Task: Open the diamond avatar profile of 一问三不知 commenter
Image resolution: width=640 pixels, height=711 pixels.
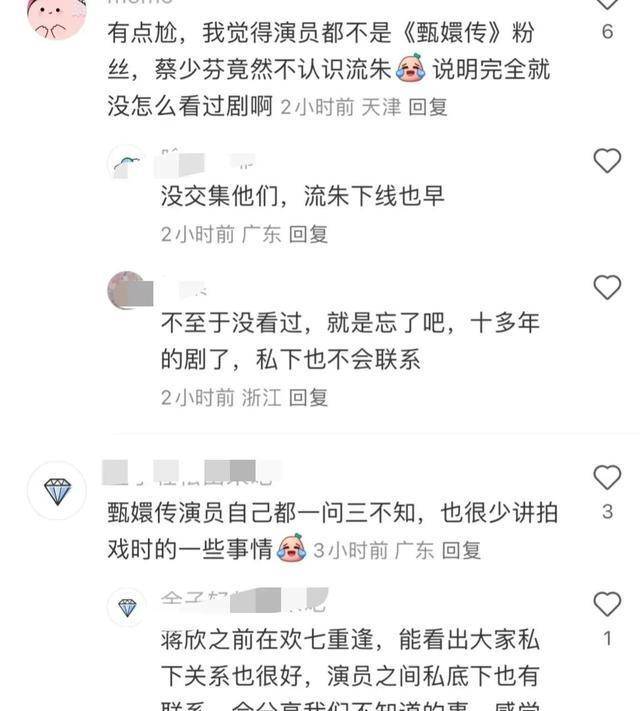Action: (57, 491)
